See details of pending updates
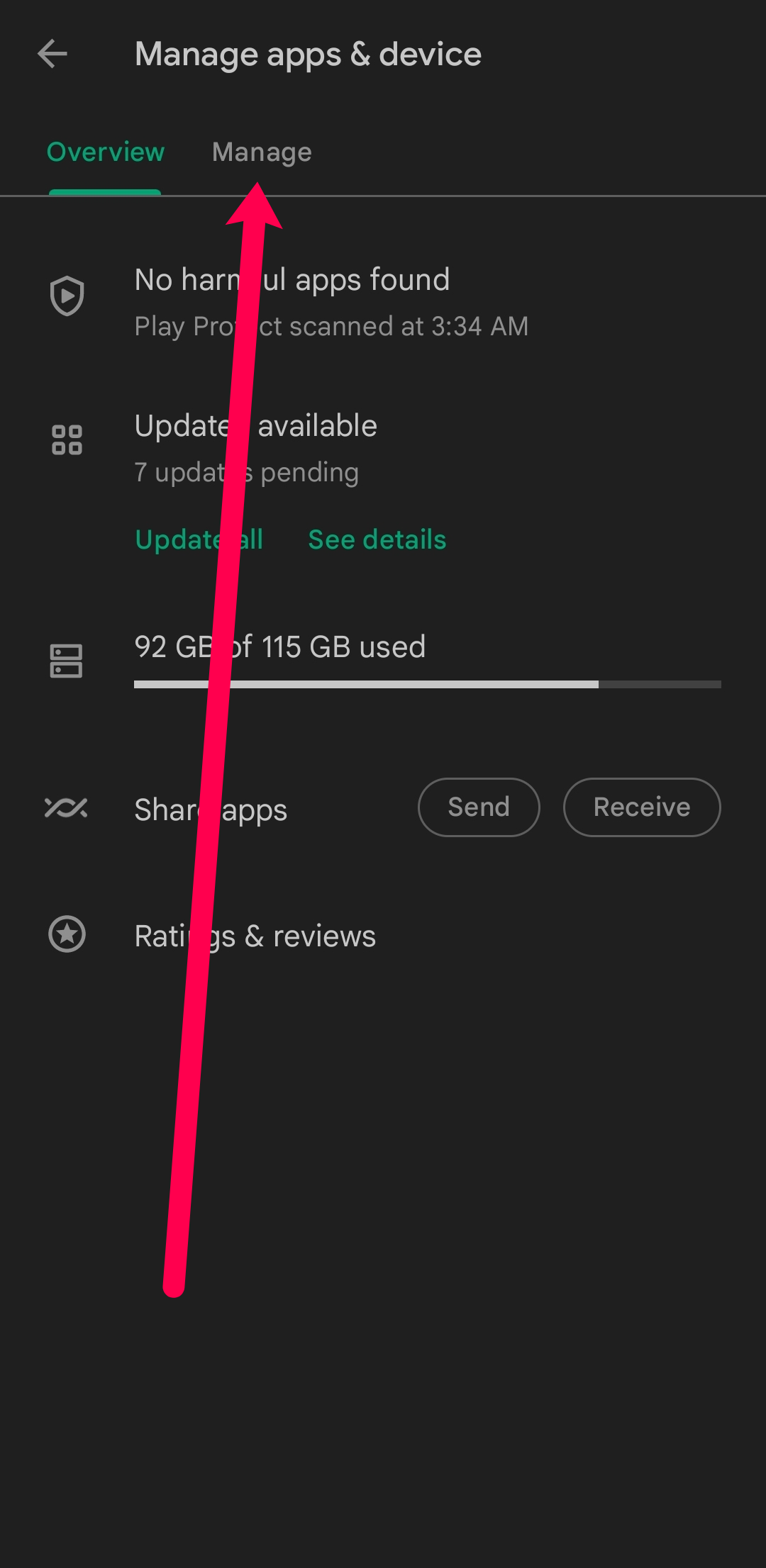This screenshot has width=766, height=1568. 377,539
